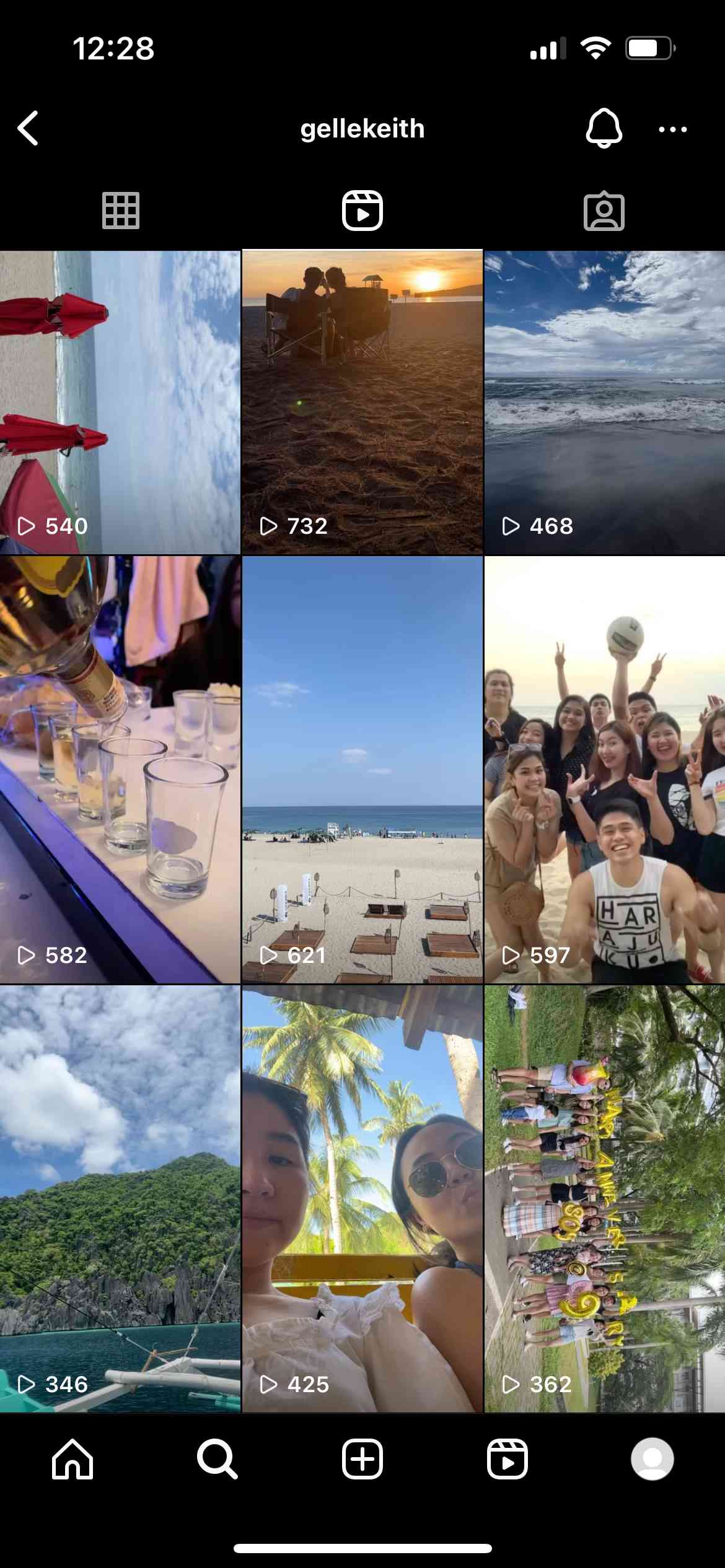Open your own profile tab
Viewport: 725px width, 1568px height.
652,1459
